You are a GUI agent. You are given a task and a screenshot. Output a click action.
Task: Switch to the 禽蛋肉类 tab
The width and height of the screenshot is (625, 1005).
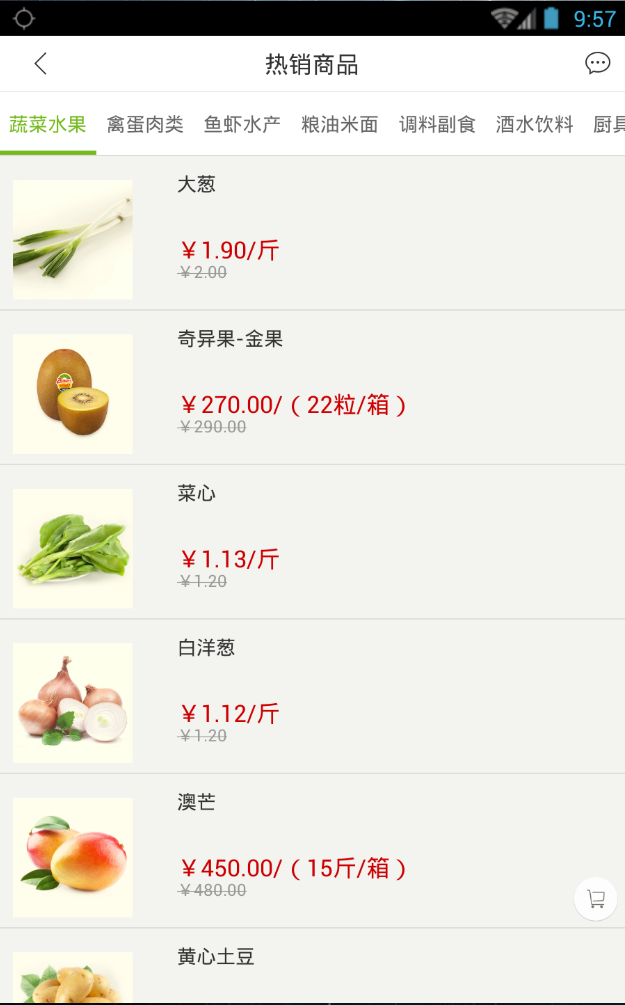[145, 125]
